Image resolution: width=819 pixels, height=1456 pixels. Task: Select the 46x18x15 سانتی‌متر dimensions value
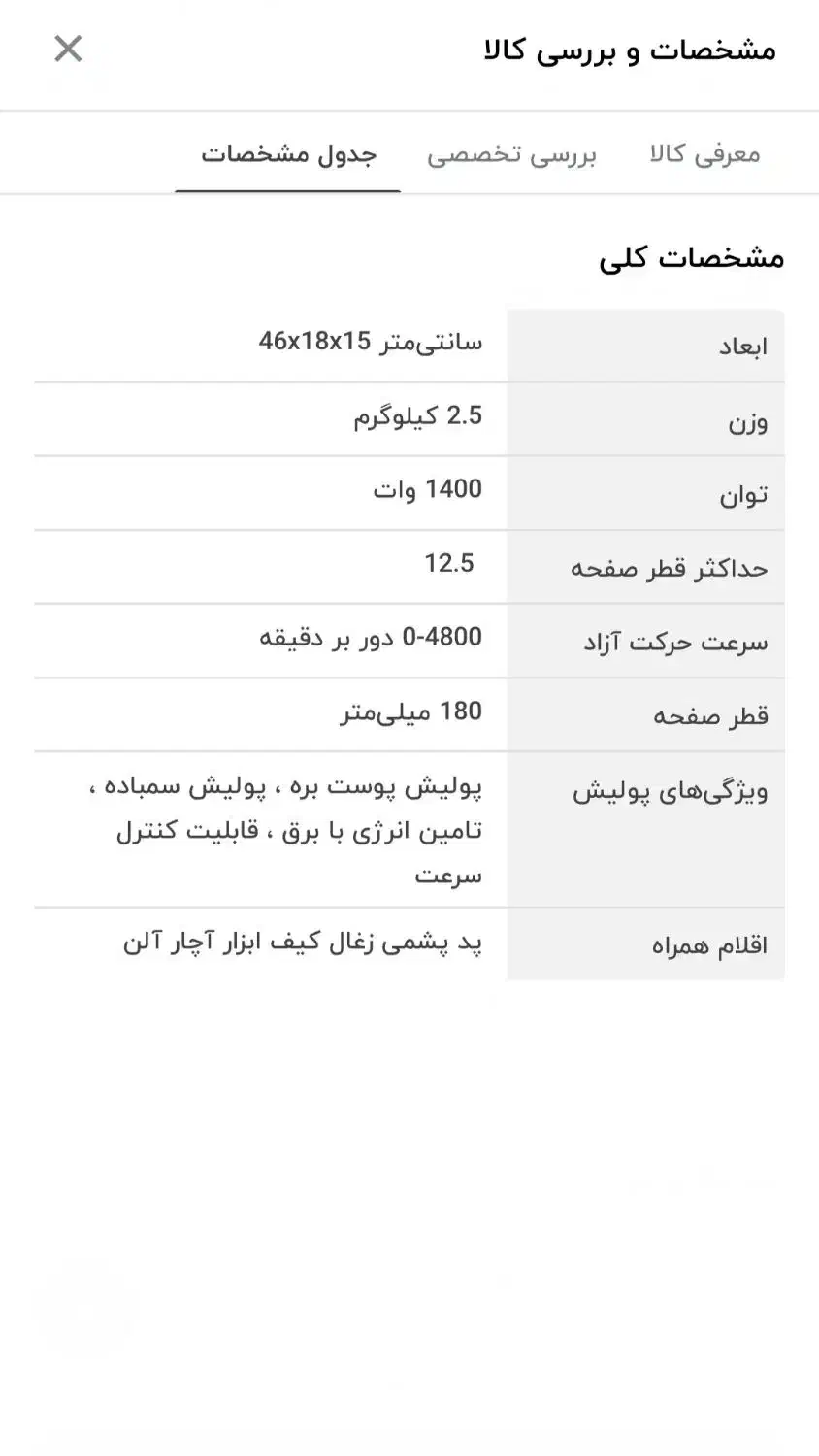coord(369,342)
